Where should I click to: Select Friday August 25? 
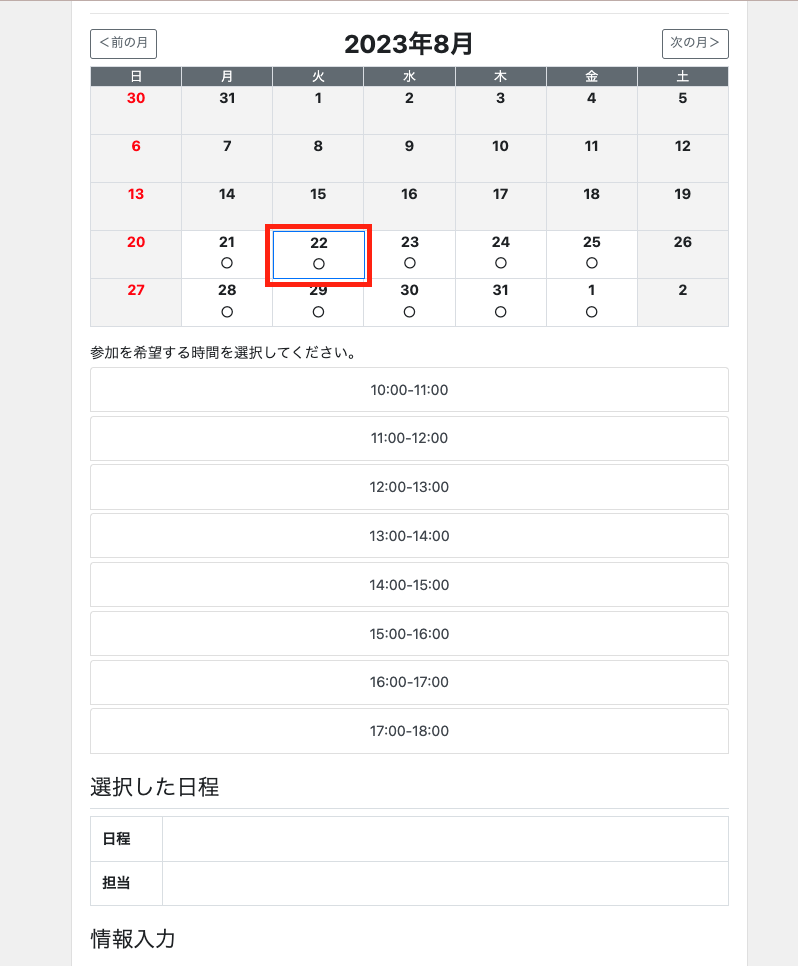coord(591,254)
